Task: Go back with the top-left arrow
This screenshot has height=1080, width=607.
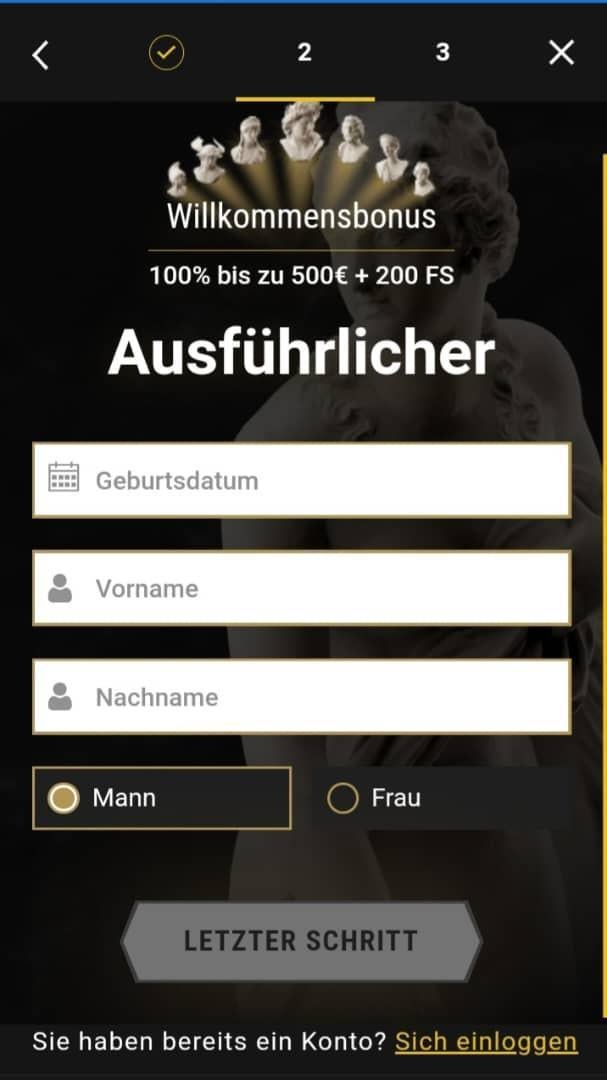Action: pos(40,54)
